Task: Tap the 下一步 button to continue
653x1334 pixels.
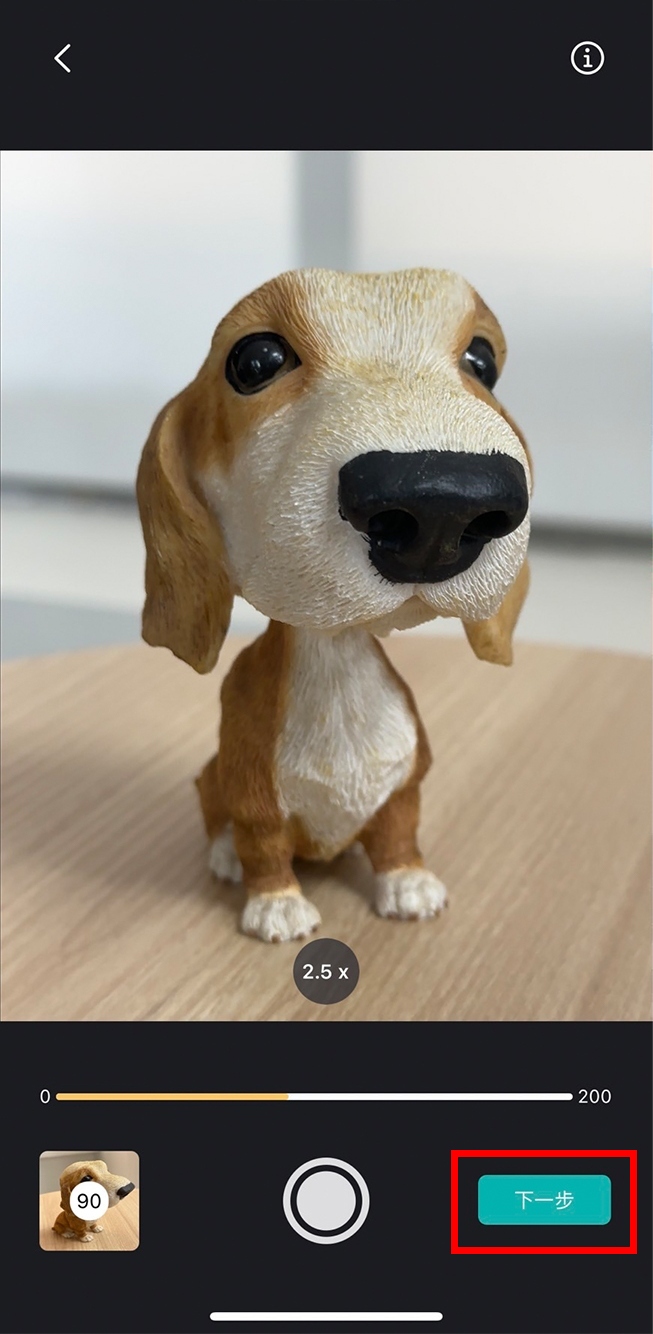Action: (544, 1200)
